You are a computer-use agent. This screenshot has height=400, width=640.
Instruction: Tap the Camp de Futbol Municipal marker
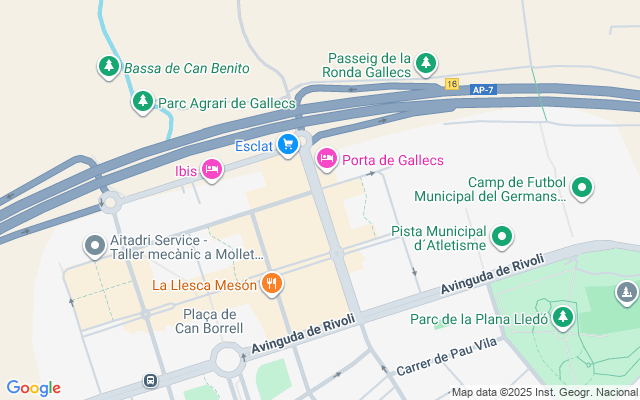pyautogui.click(x=581, y=187)
